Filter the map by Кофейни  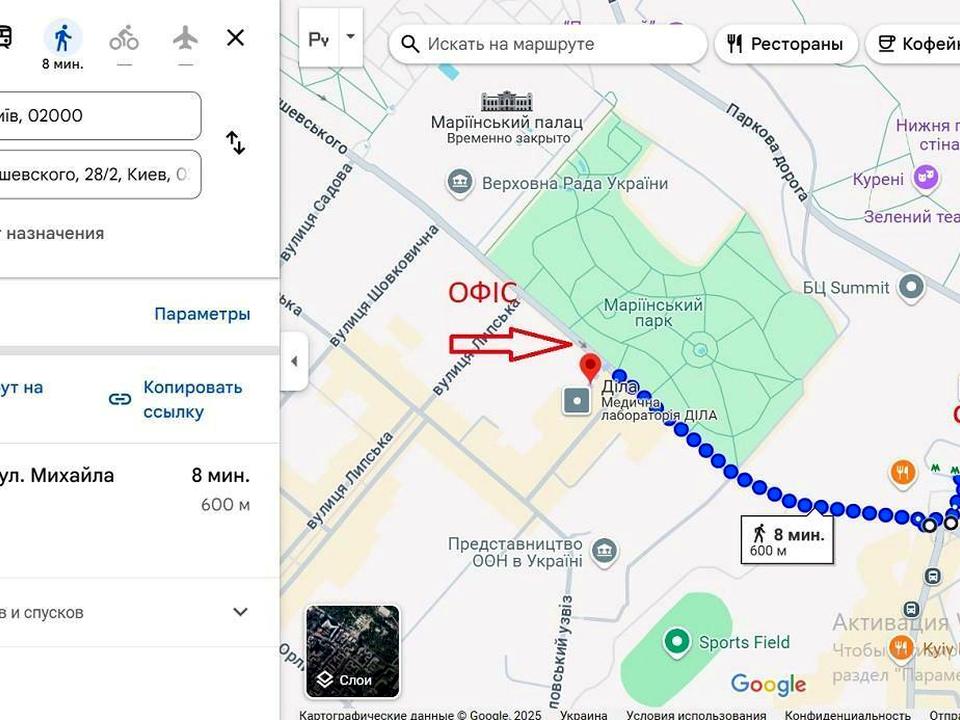point(915,44)
